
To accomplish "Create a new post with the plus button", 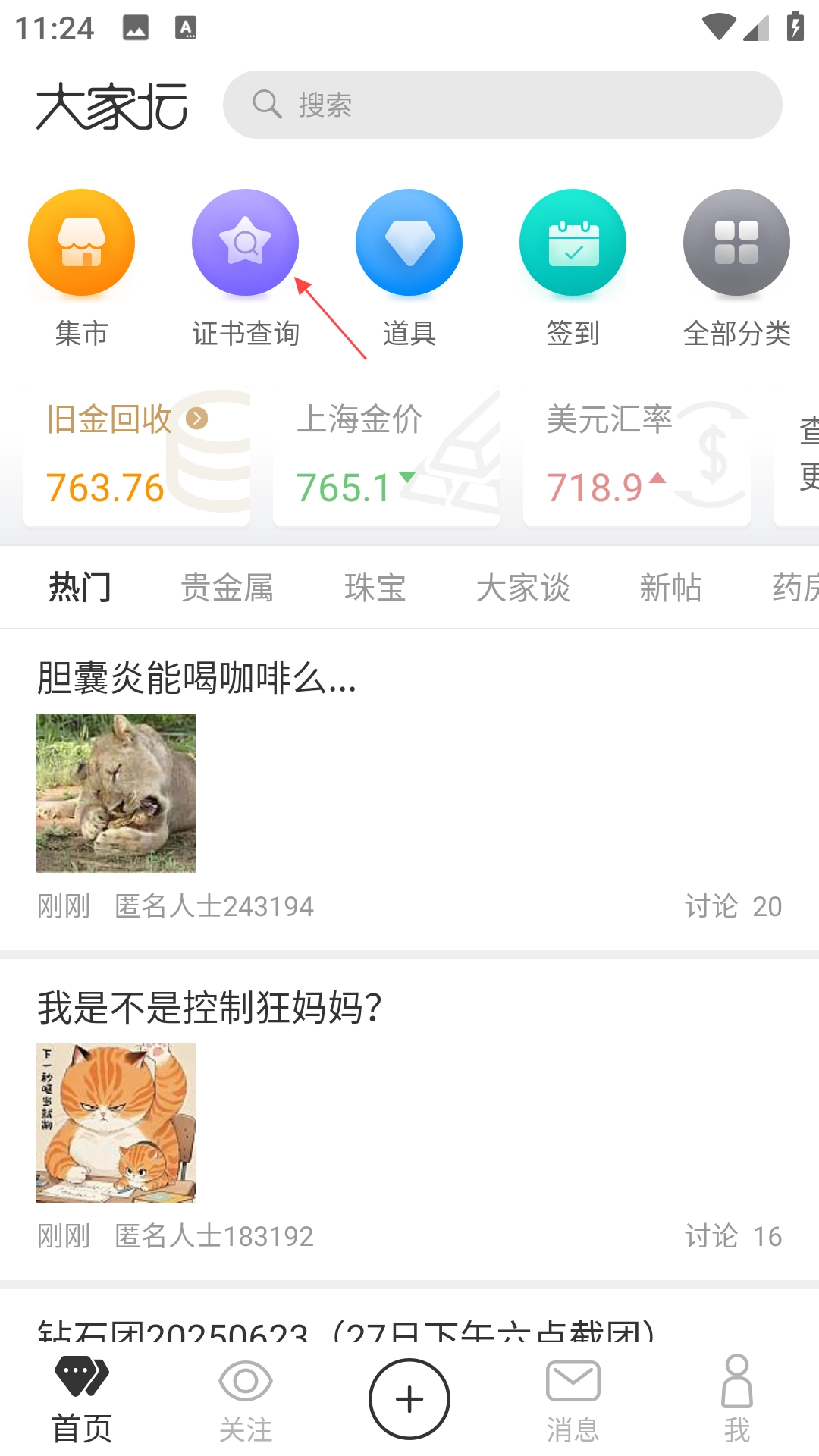I will pos(409,1399).
